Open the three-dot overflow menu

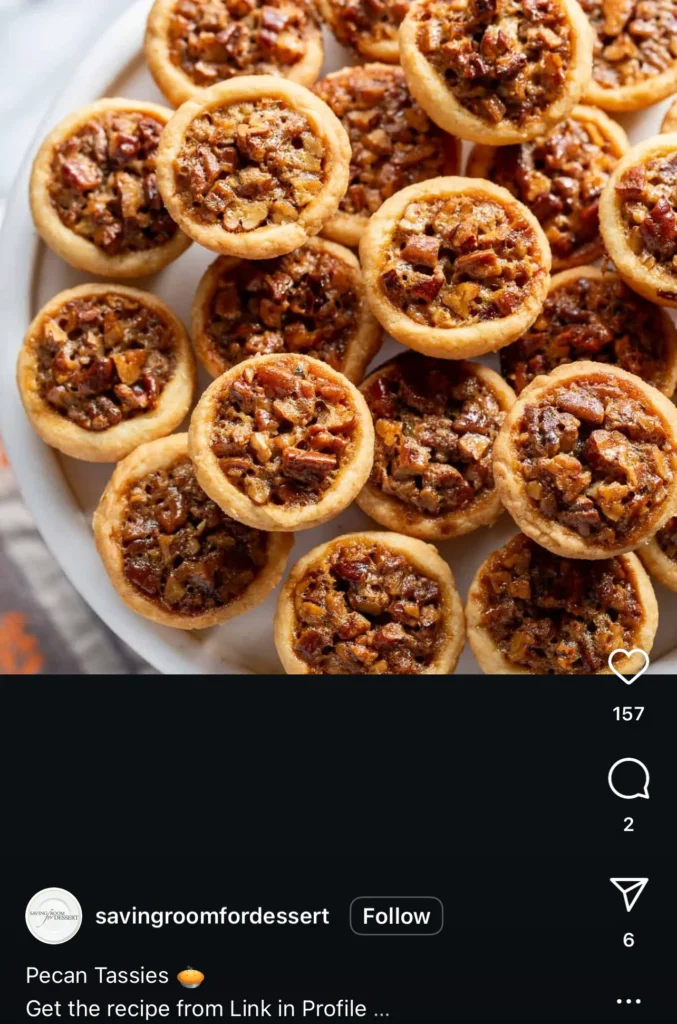[x=628, y=1001]
